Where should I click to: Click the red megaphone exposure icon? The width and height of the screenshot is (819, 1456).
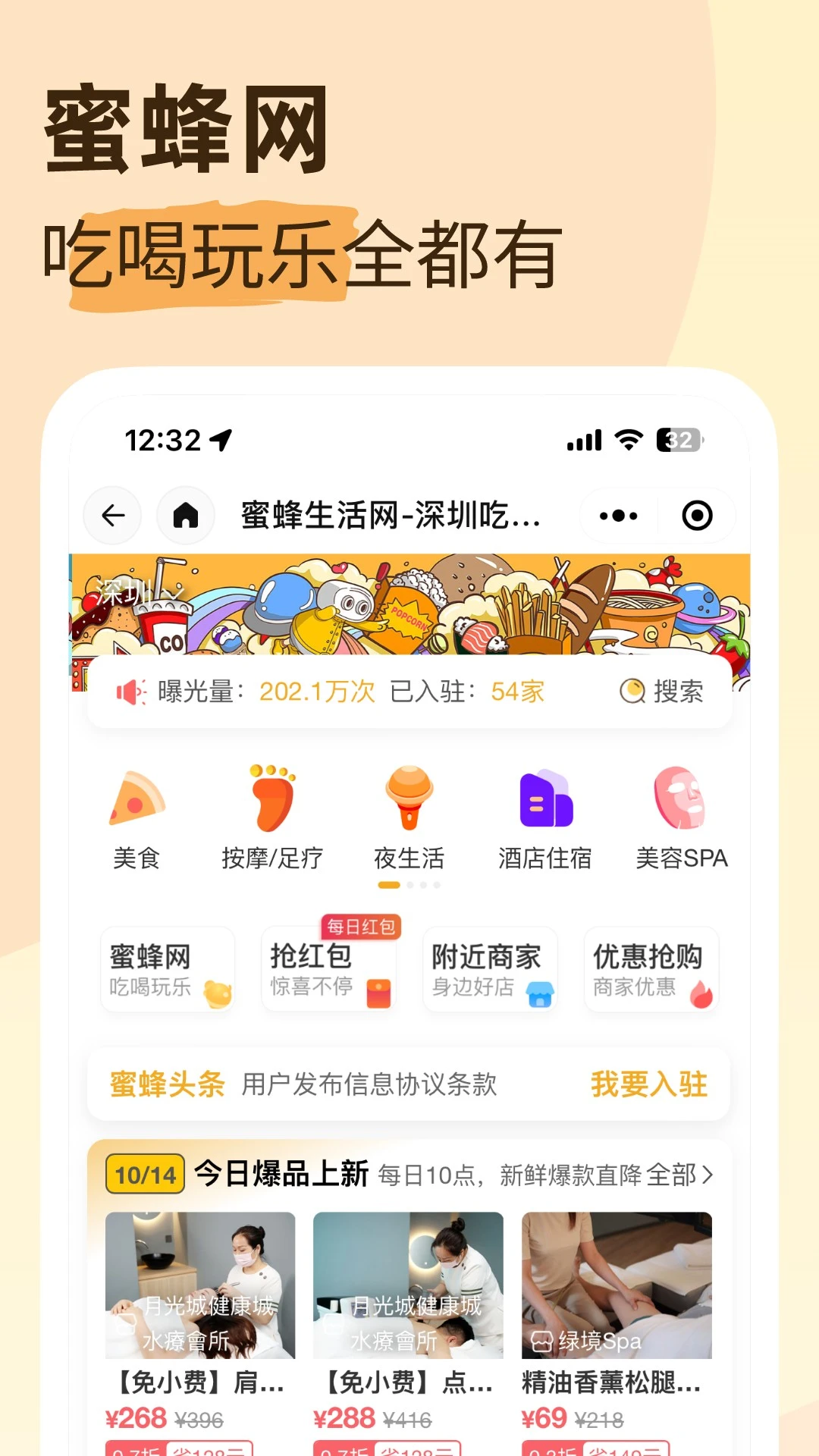(131, 691)
